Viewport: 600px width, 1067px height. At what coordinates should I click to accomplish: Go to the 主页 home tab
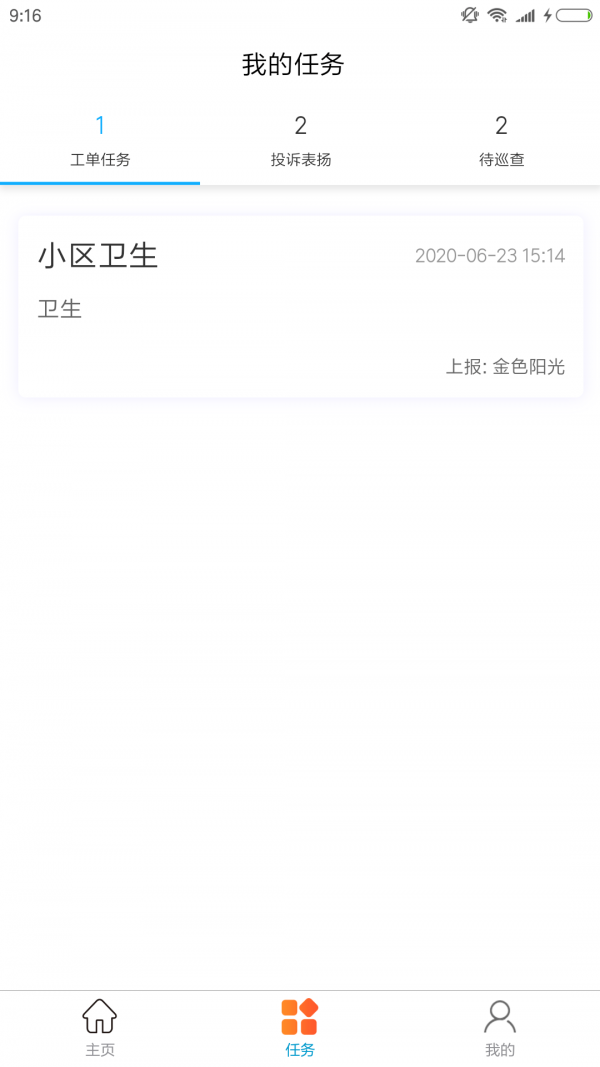pyautogui.click(x=100, y=1028)
